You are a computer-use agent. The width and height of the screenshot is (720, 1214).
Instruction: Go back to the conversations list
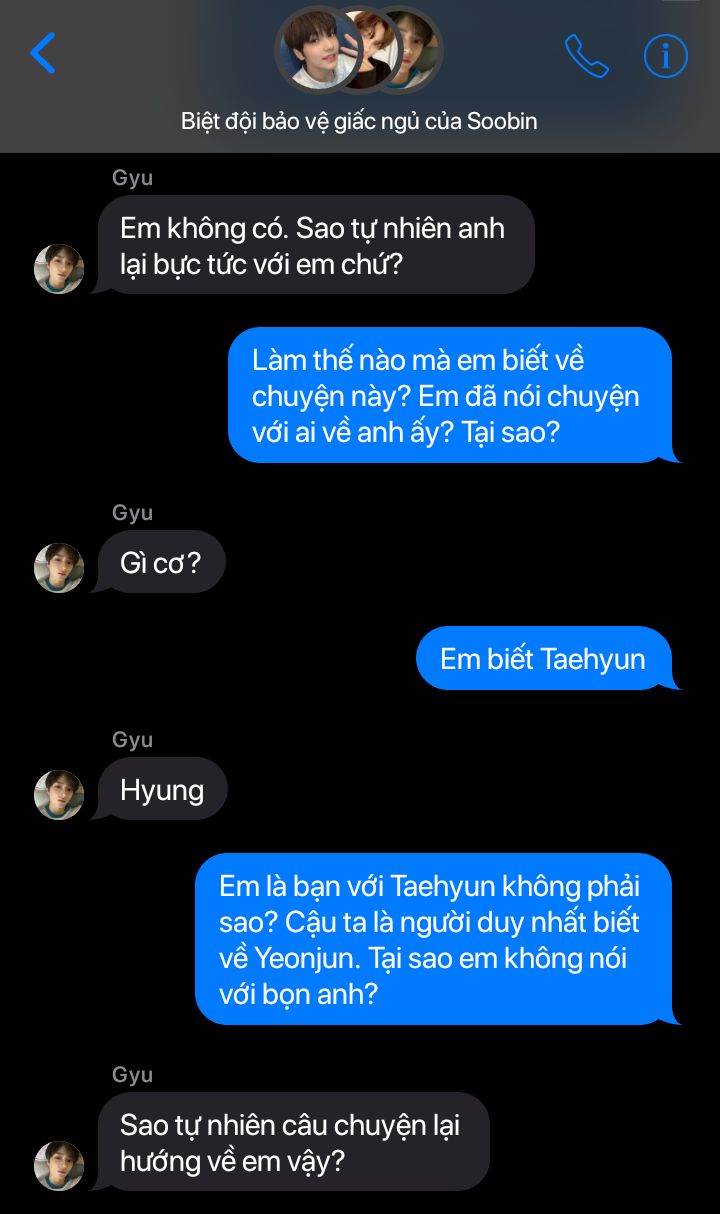[43, 53]
